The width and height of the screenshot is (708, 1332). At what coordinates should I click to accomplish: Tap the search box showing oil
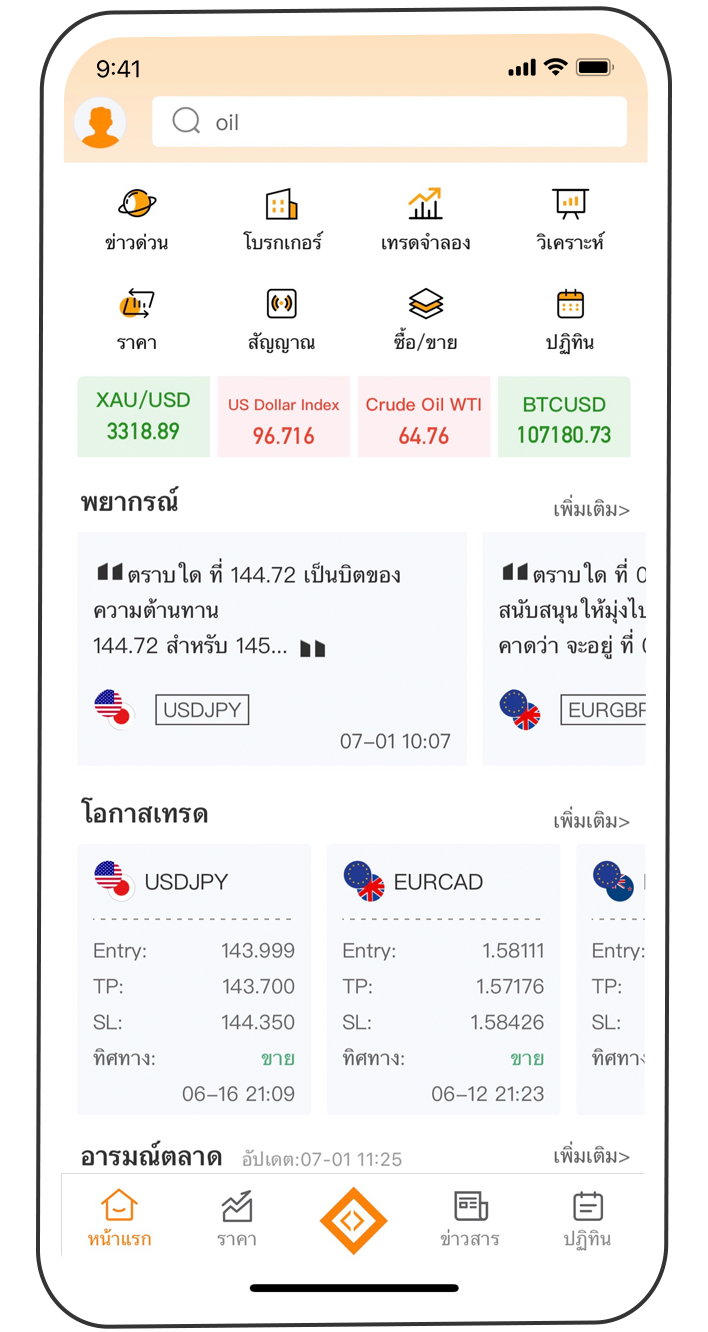tap(389, 122)
